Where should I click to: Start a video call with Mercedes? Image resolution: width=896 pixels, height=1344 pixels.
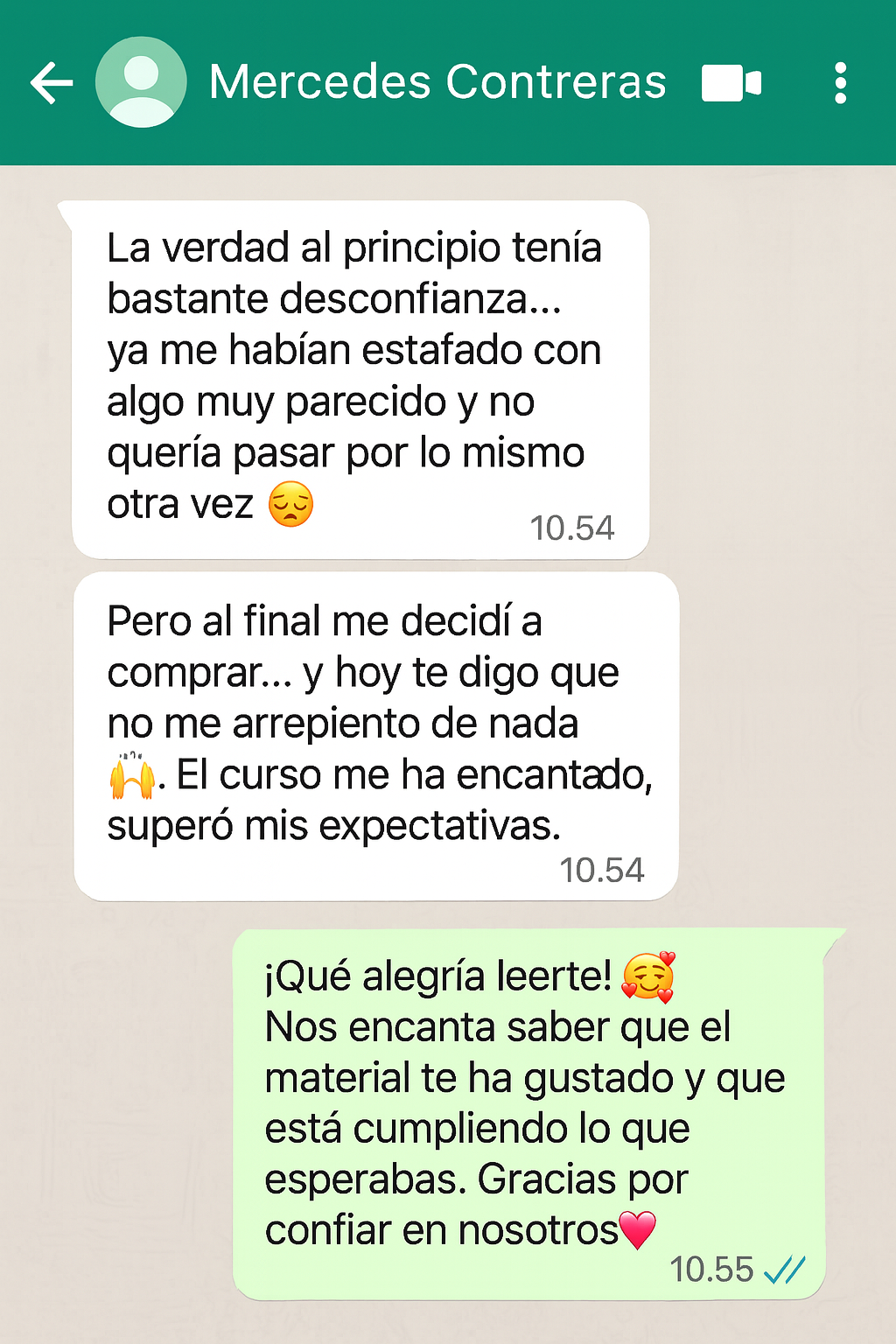pos(731,83)
